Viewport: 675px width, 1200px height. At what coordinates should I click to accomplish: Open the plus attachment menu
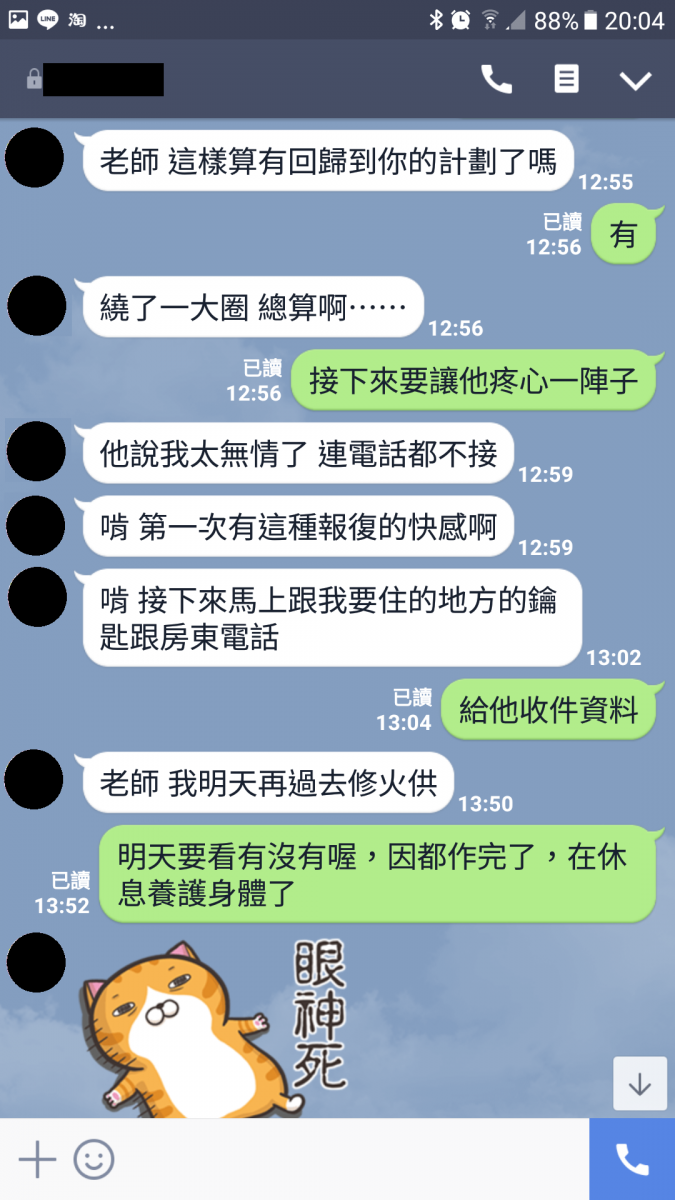tap(37, 1160)
